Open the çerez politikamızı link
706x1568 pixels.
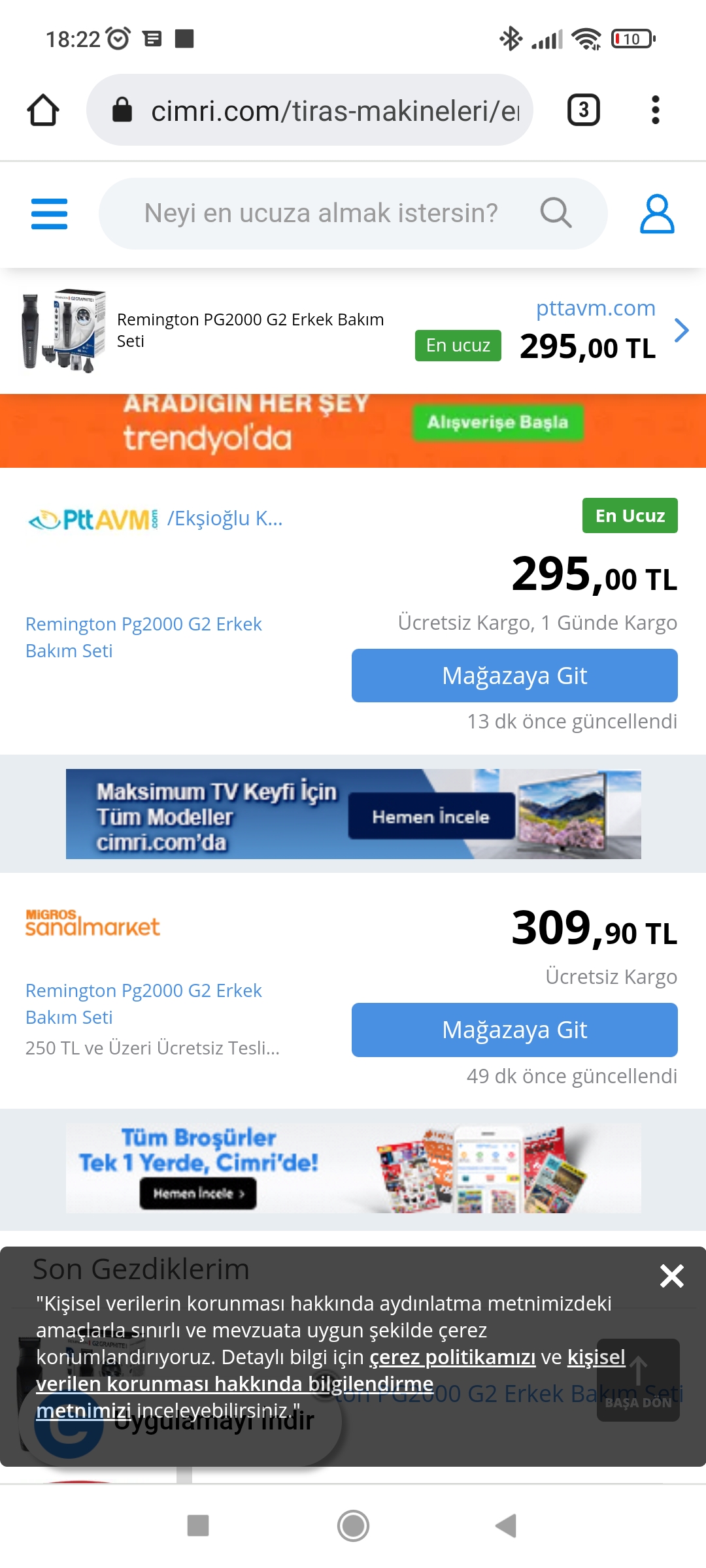point(452,1357)
